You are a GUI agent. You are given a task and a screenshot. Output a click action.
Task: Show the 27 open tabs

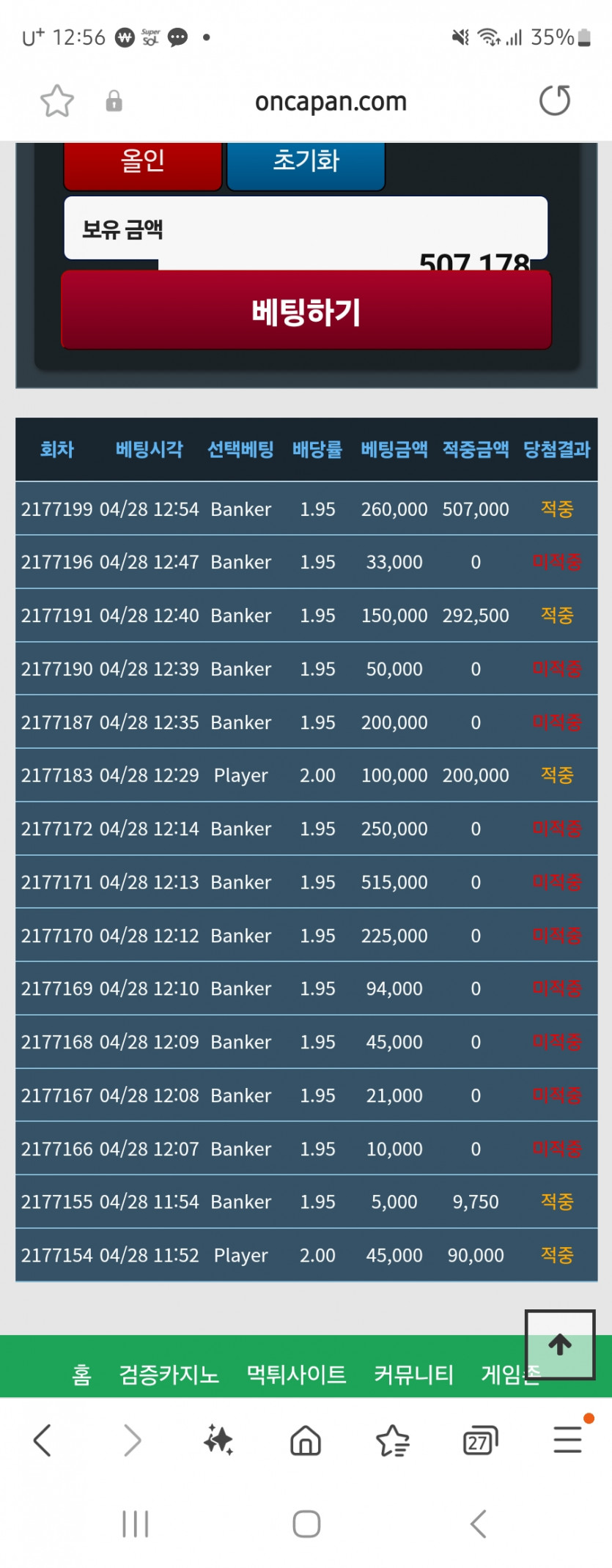pos(480,1441)
